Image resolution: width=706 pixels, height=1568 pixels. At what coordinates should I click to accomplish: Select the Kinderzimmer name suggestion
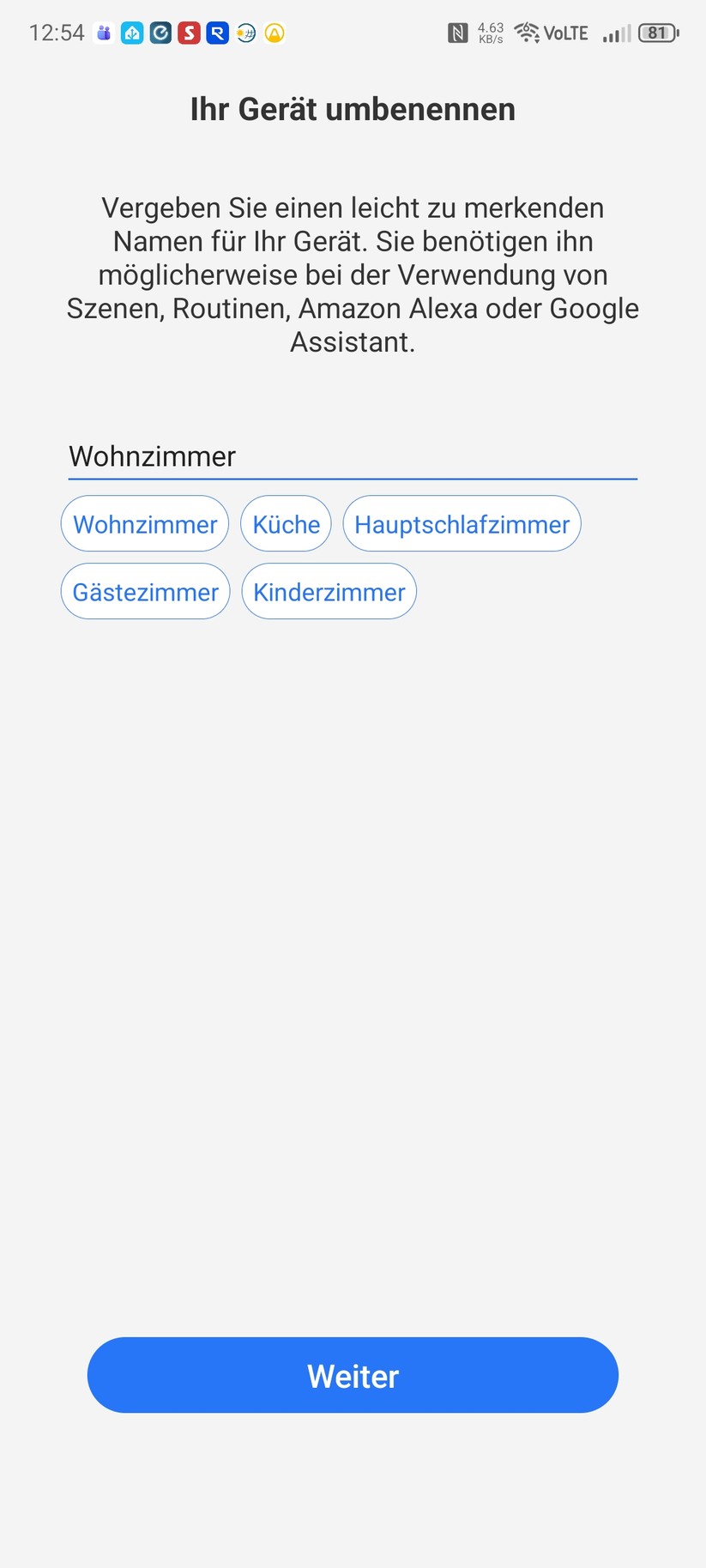point(329,591)
